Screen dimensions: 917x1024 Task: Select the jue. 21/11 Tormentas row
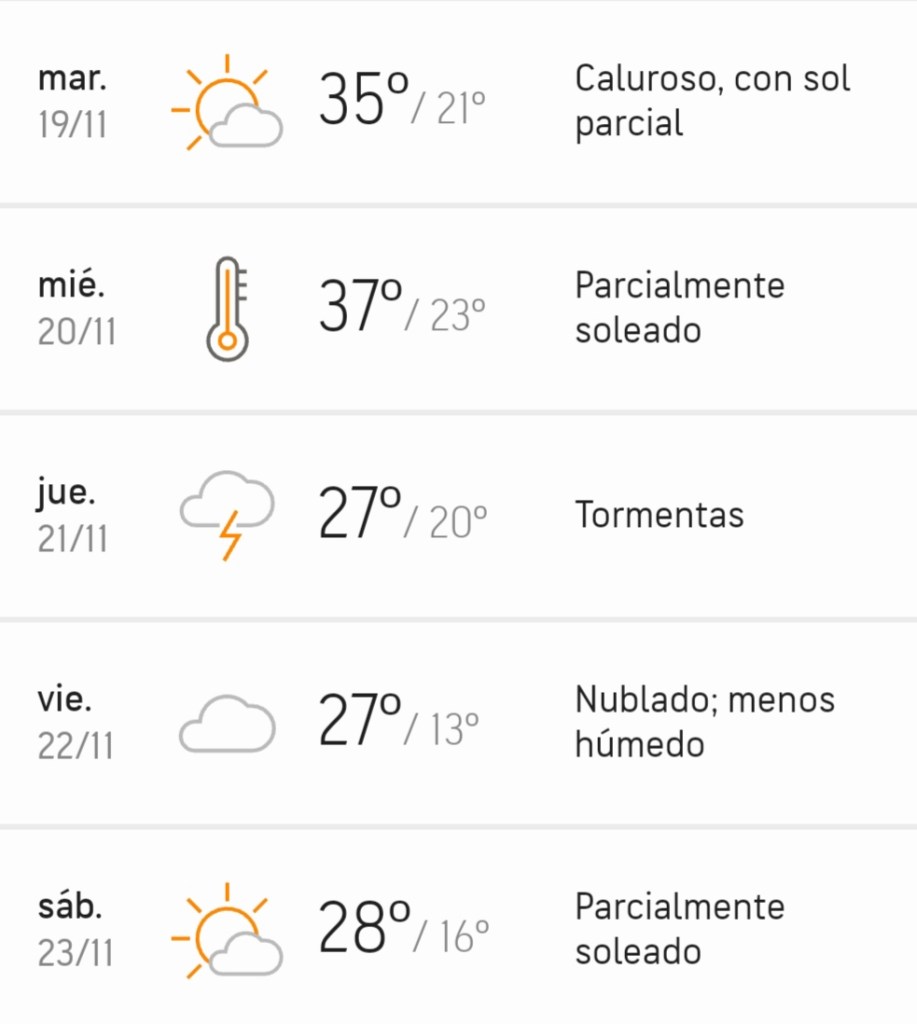(x=458, y=515)
